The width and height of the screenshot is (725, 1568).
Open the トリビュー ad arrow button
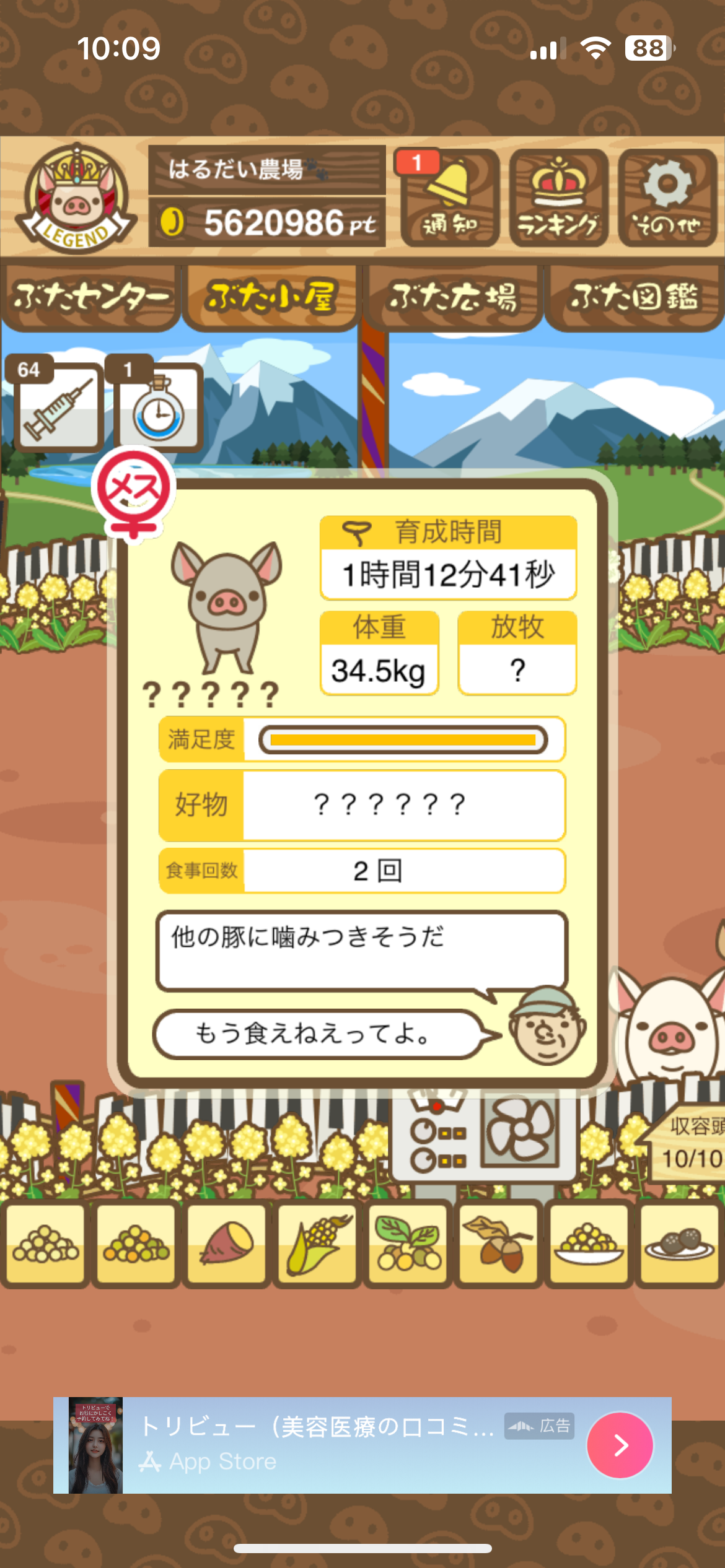pos(620,1445)
